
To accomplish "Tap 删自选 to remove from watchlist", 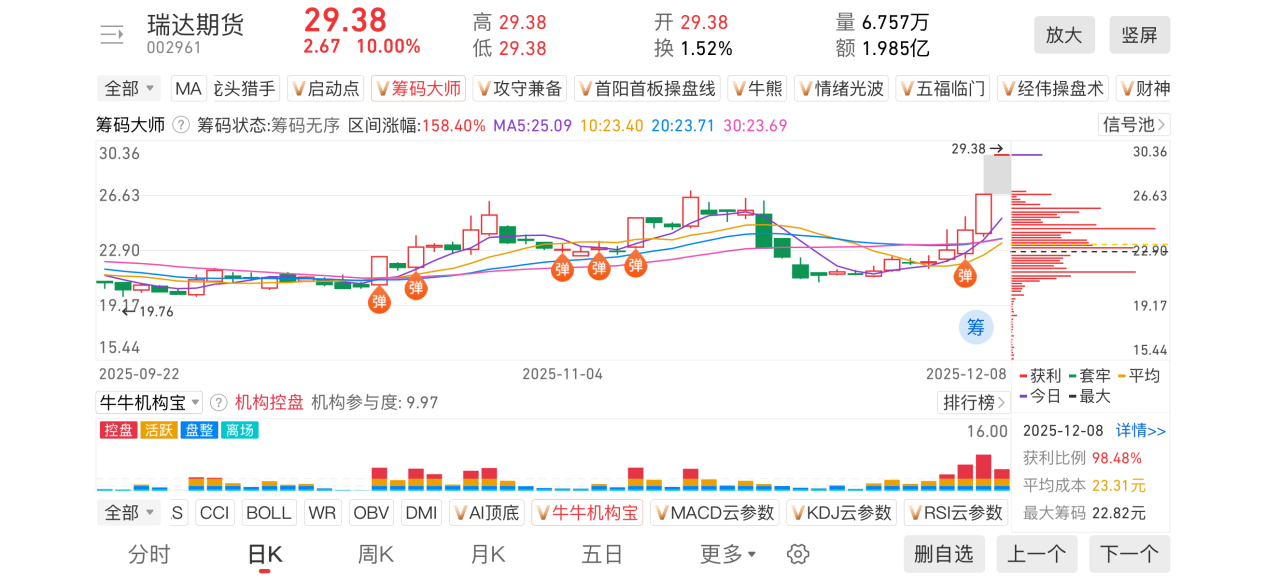I will (x=943, y=554).
